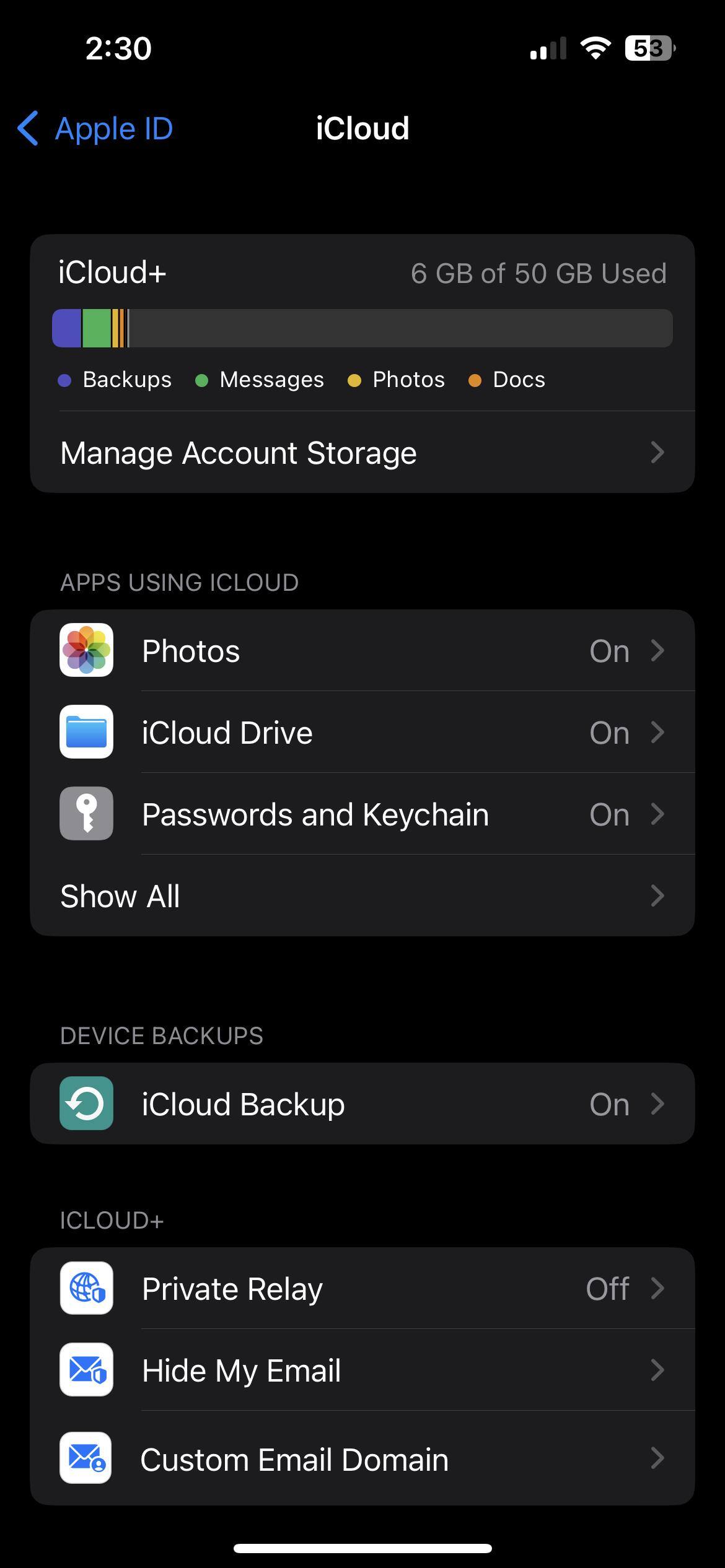Open iCloud Backup settings

point(362,1104)
